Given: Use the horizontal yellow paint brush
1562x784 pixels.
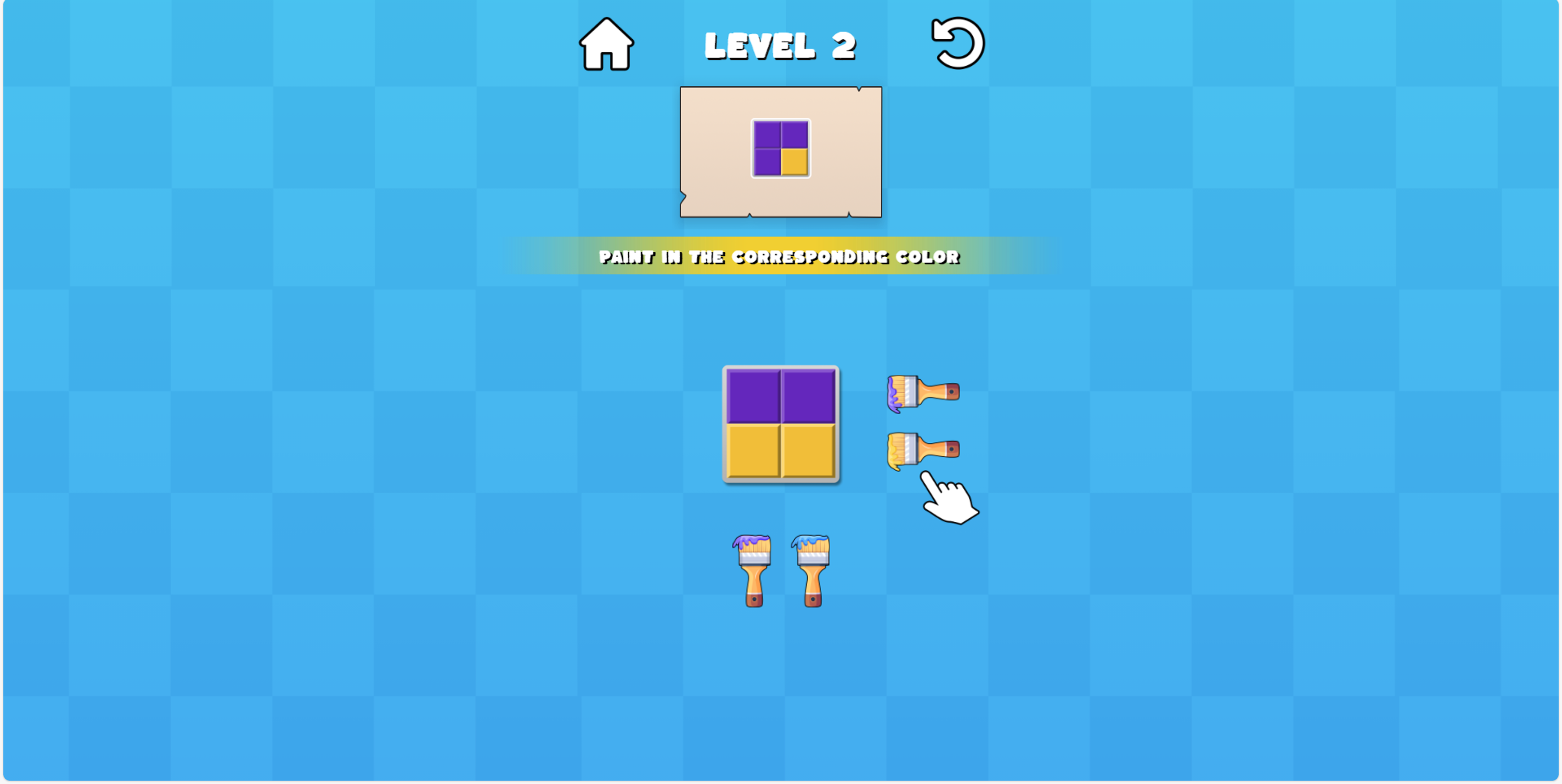Looking at the screenshot, I should [923, 450].
